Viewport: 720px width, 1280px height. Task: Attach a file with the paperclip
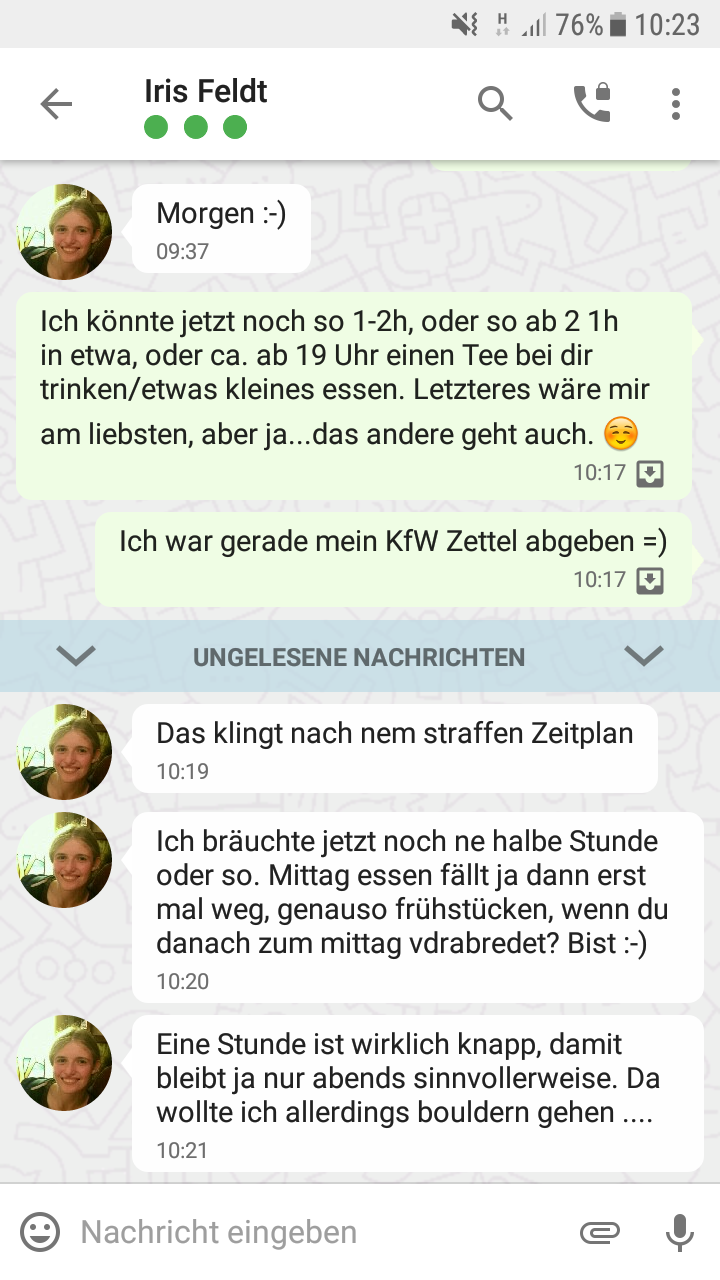click(599, 1232)
